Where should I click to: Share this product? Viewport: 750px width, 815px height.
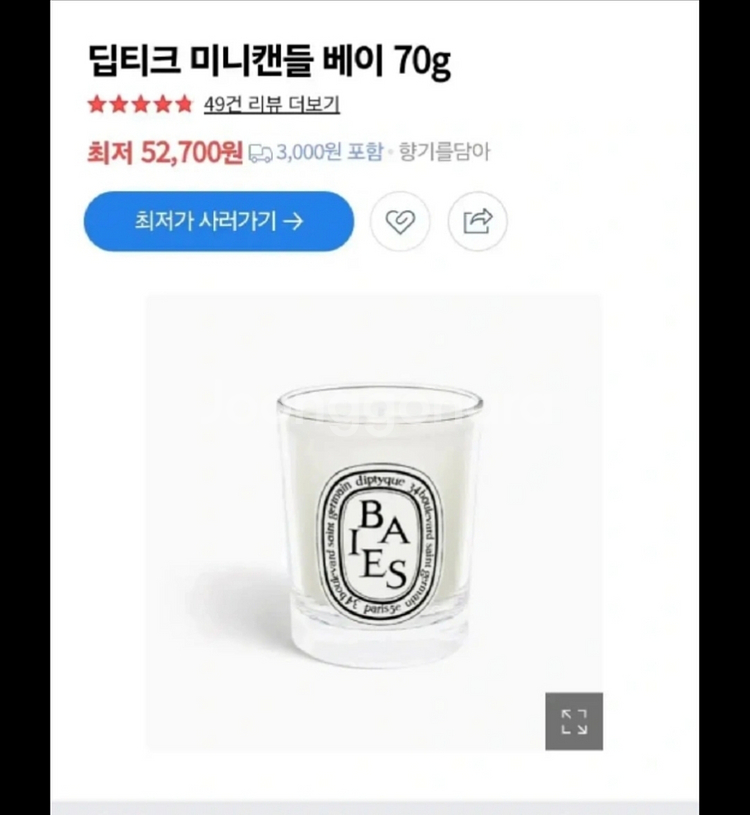(x=478, y=221)
